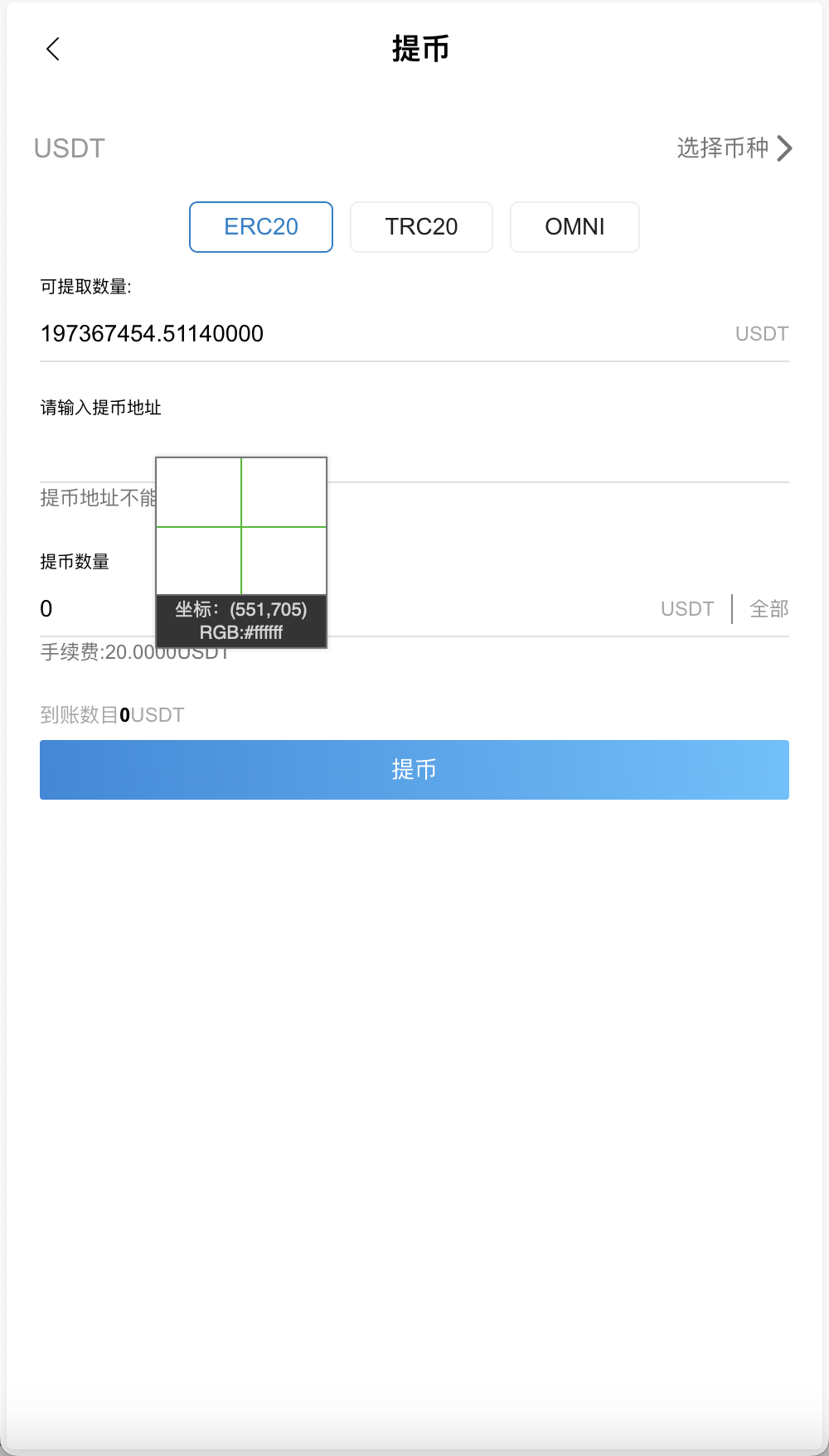Click the USDT currency name on the left
The image size is (829, 1456).
point(70,148)
